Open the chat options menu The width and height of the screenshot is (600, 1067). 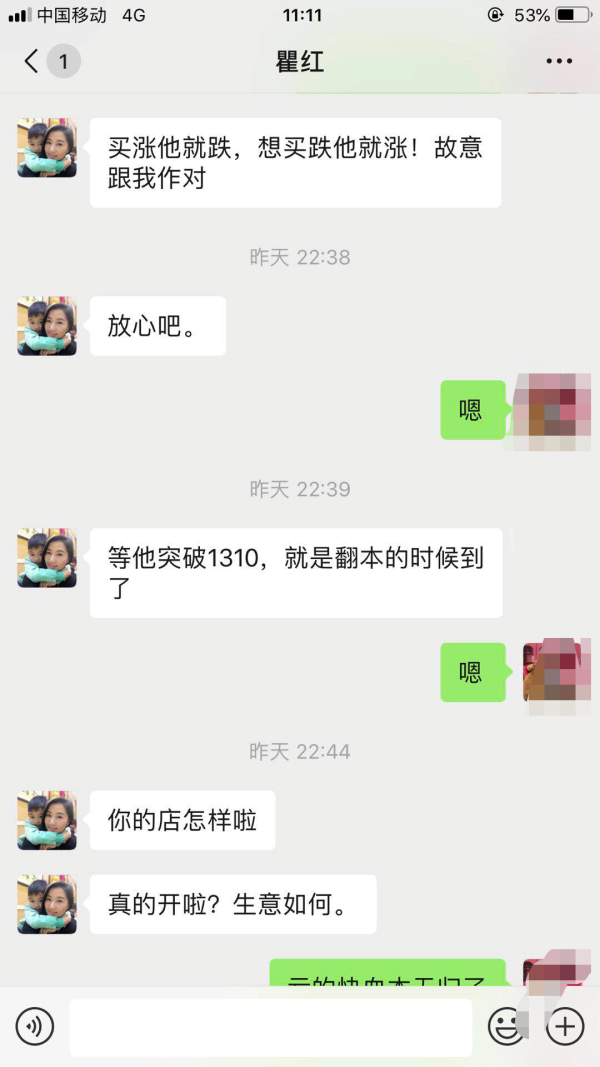(559, 62)
